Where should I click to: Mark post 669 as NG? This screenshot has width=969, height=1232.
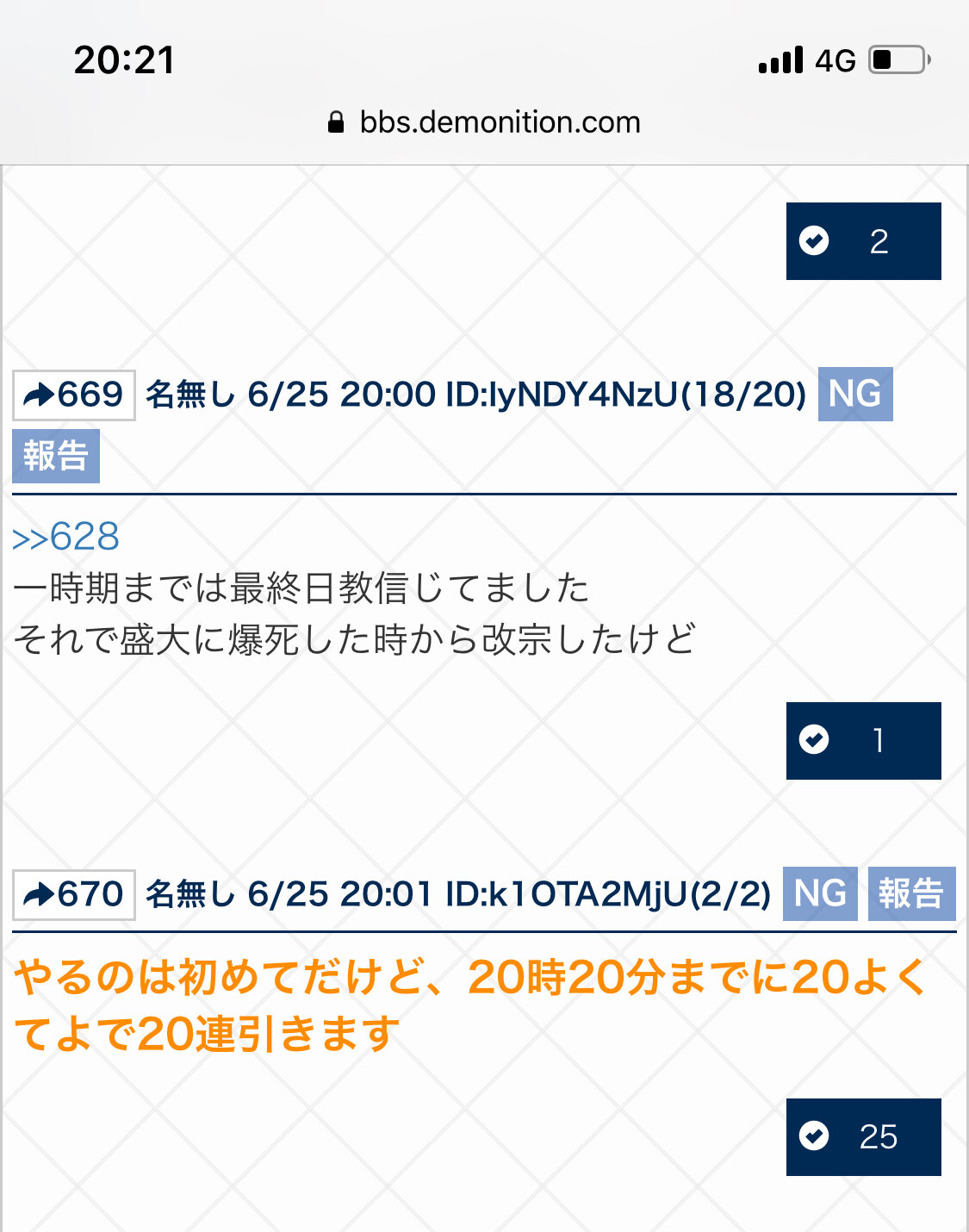click(854, 395)
